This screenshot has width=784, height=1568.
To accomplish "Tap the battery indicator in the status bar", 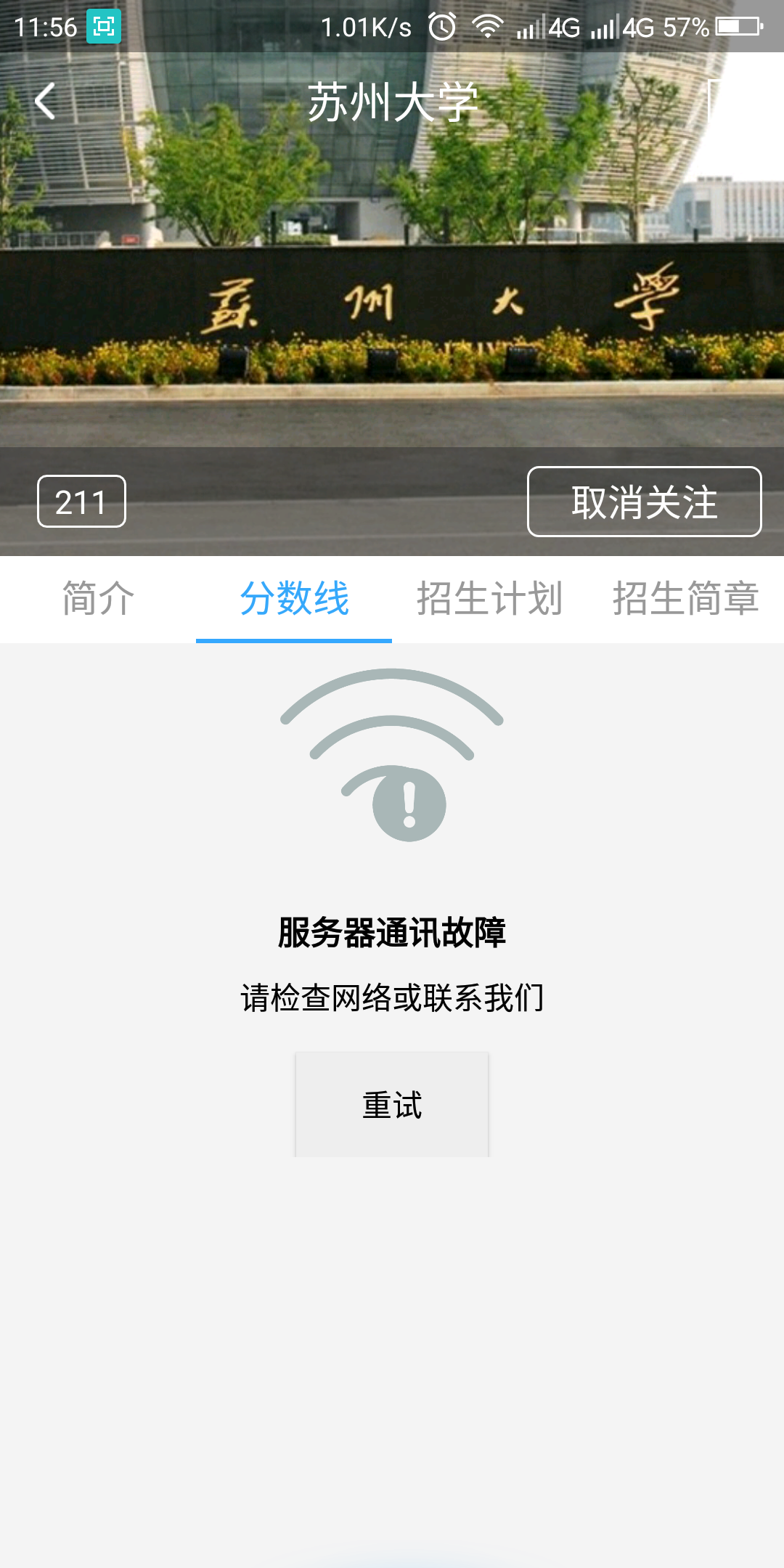I will coord(733,26).
